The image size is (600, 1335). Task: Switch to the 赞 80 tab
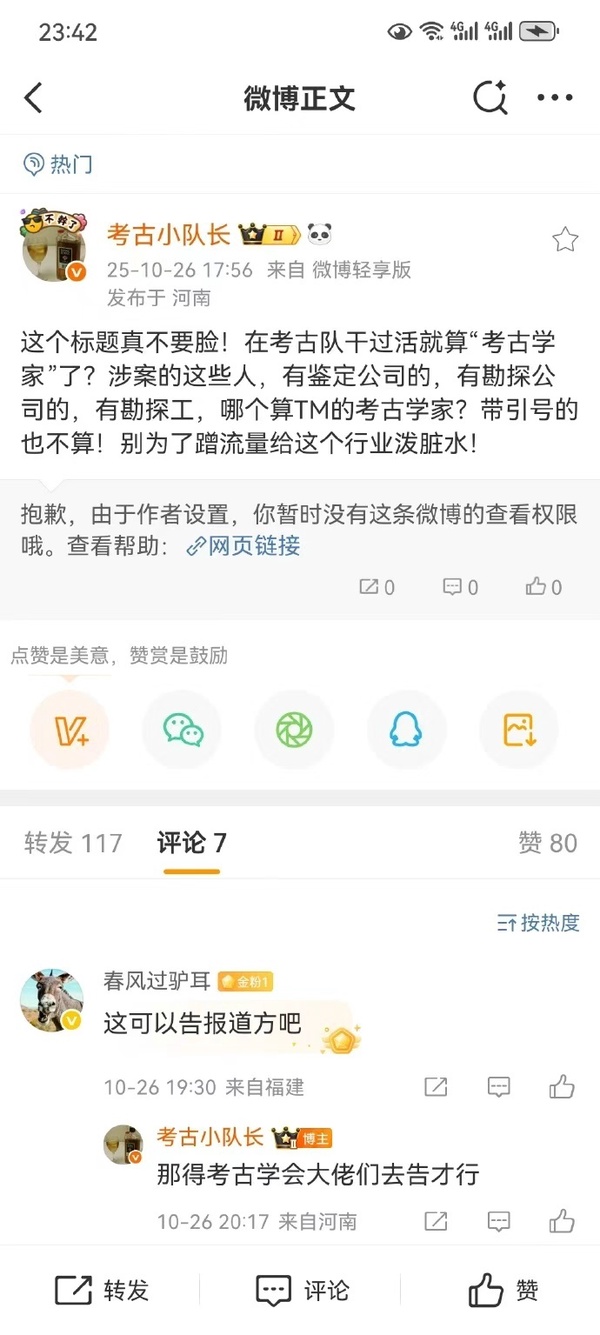(547, 843)
